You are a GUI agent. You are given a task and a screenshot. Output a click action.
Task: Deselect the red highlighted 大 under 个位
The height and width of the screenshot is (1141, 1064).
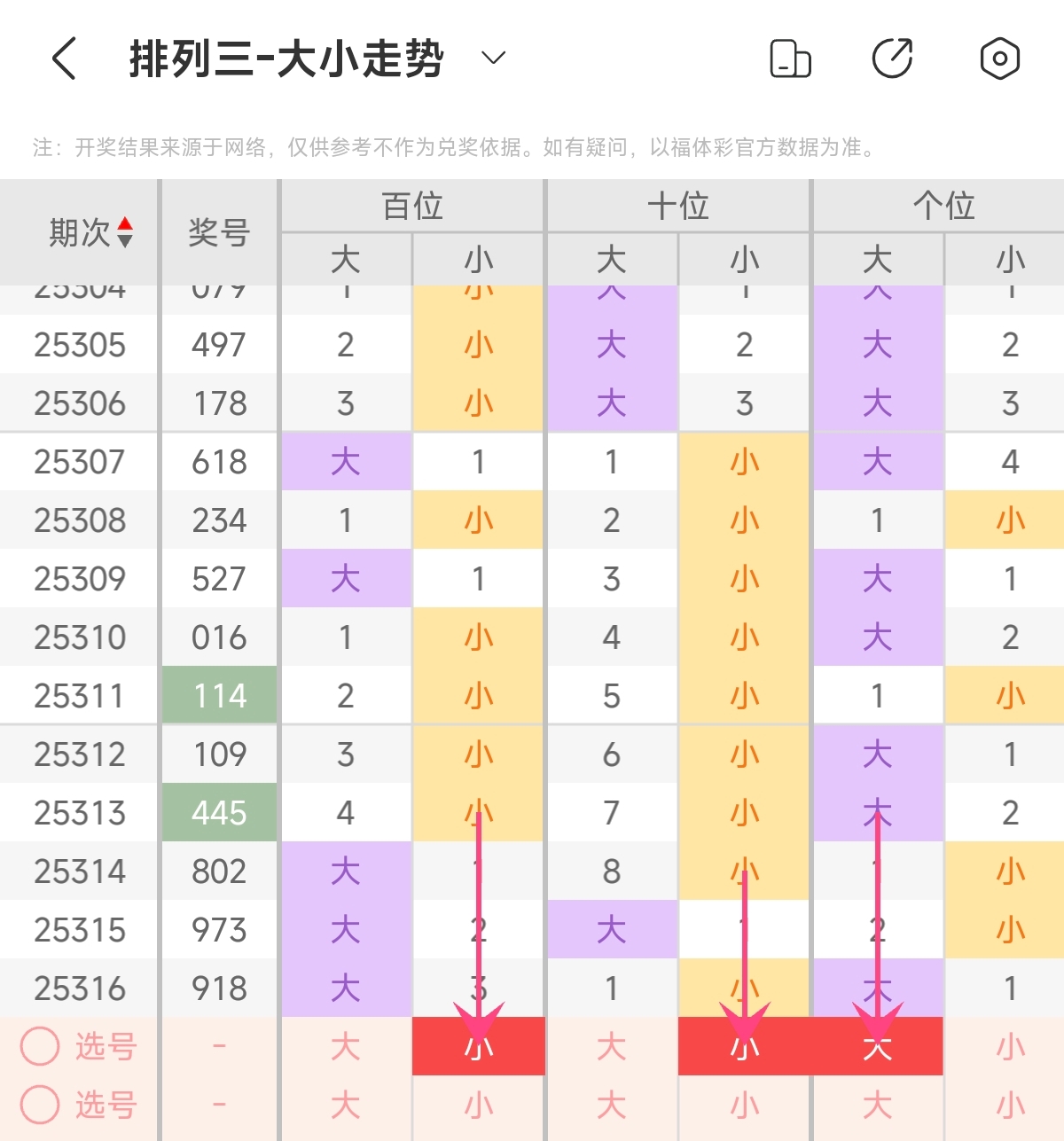(x=878, y=1047)
